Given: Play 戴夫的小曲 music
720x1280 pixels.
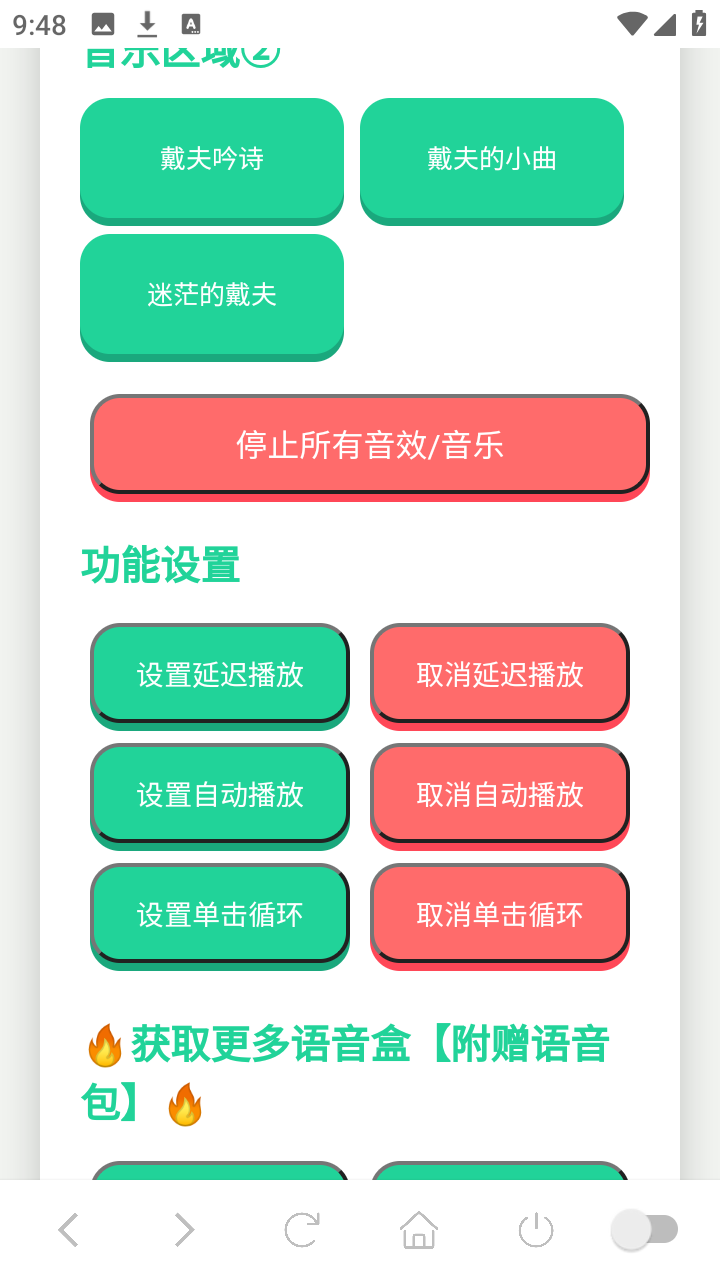Looking at the screenshot, I should [x=492, y=158].
